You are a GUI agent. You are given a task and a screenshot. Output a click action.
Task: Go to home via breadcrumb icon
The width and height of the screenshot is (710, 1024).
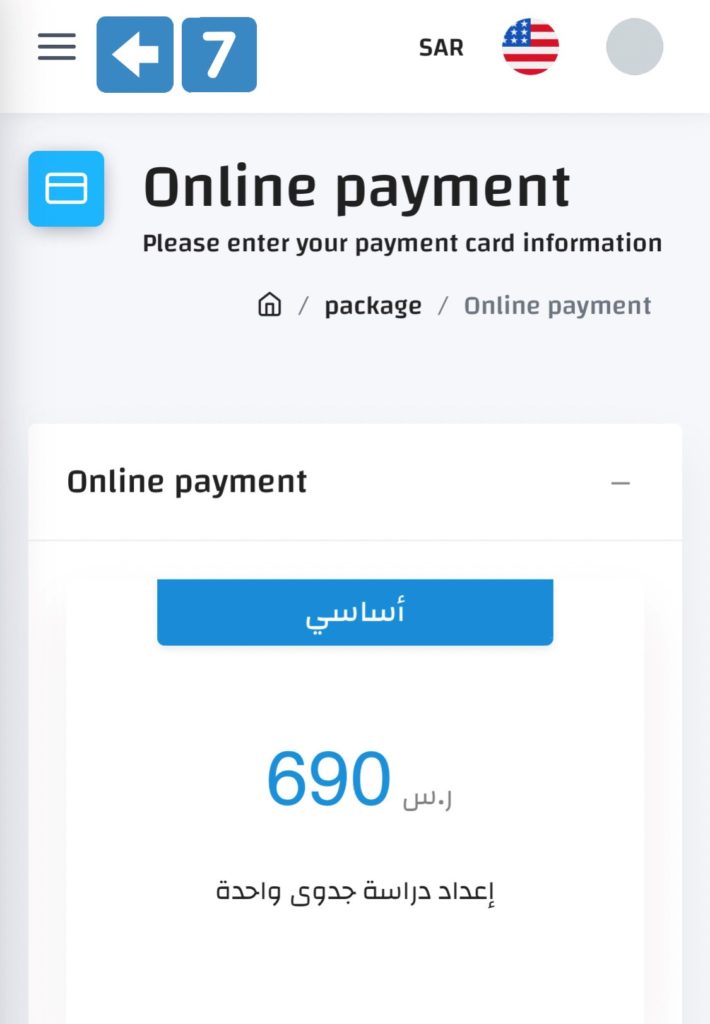[269, 305]
